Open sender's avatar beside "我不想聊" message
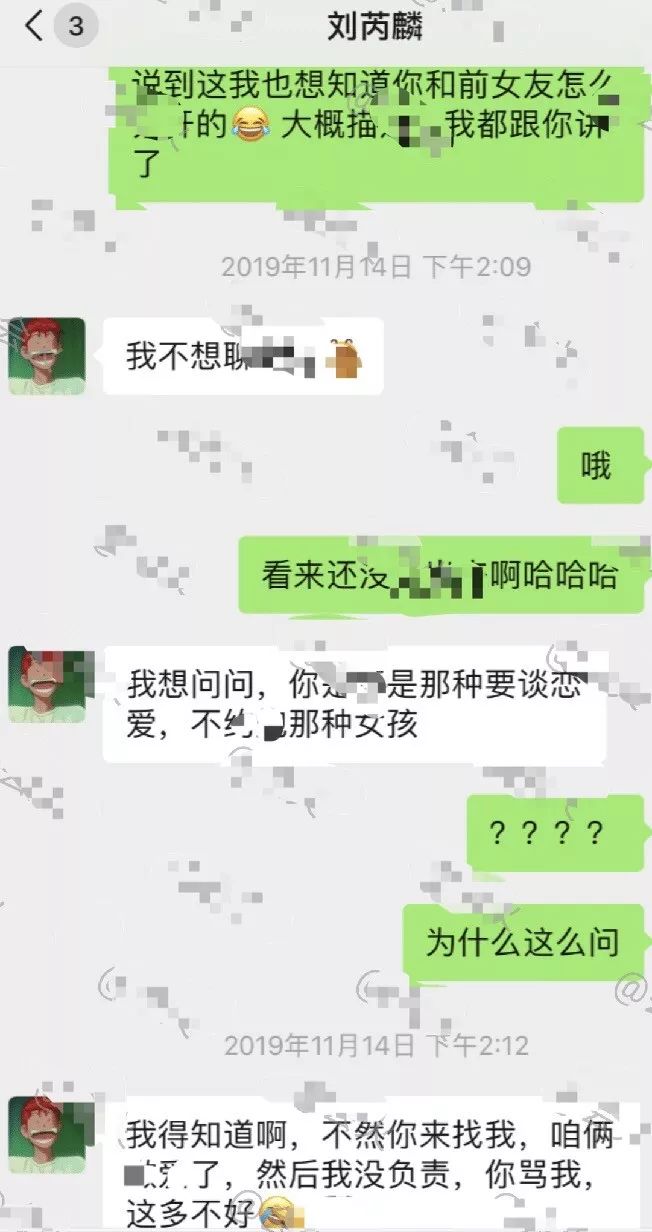The width and height of the screenshot is (652, 1232). [47, 356]
